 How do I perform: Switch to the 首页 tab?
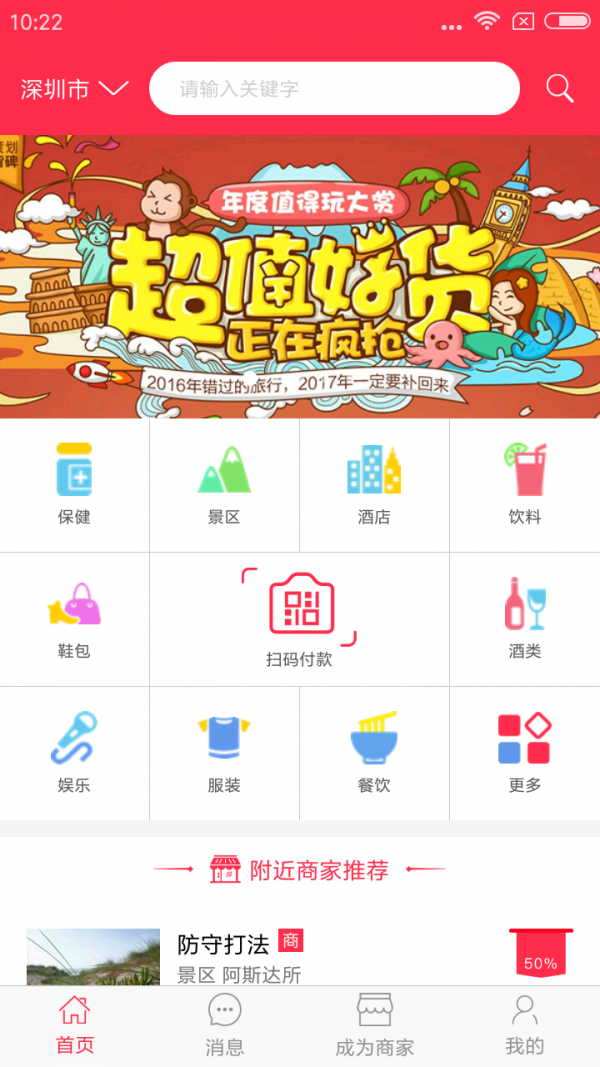(74, 1026)
